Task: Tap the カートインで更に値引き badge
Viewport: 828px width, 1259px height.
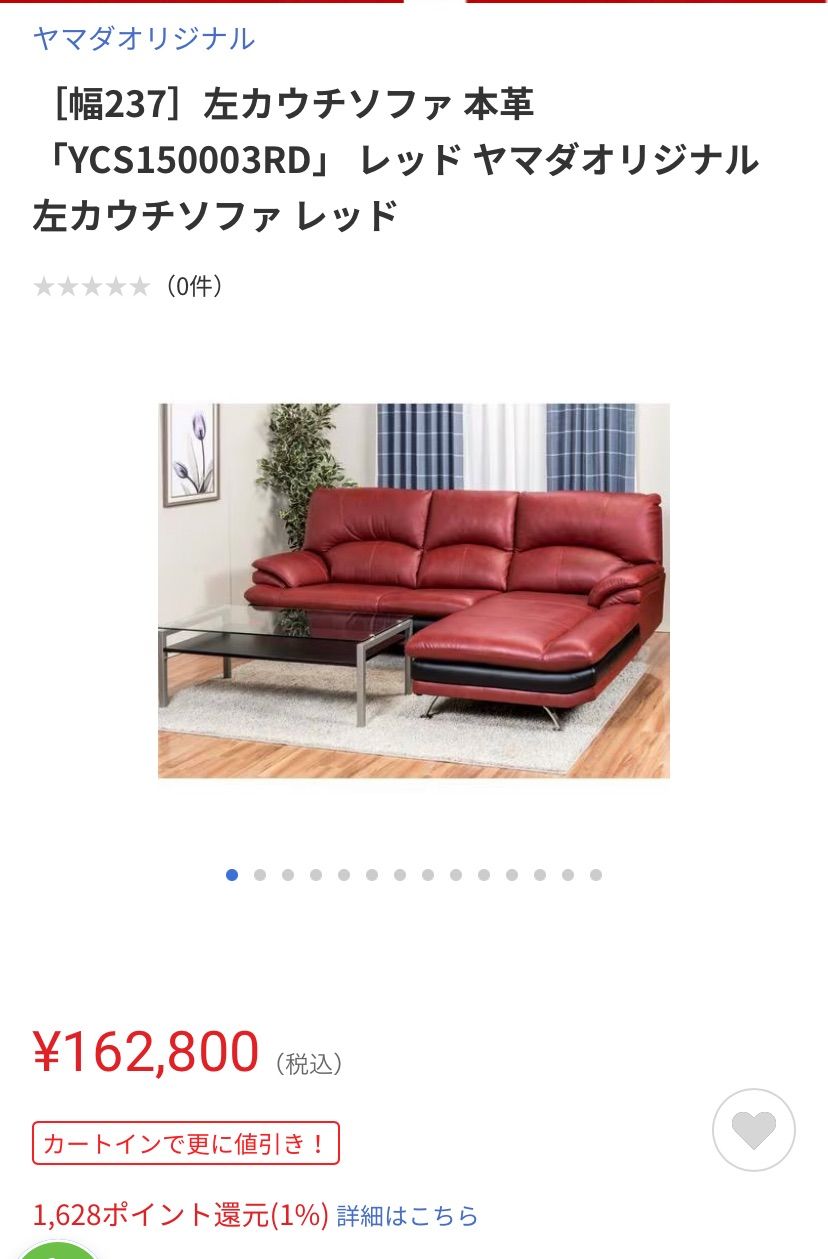Action: (x=186, y=1143)
